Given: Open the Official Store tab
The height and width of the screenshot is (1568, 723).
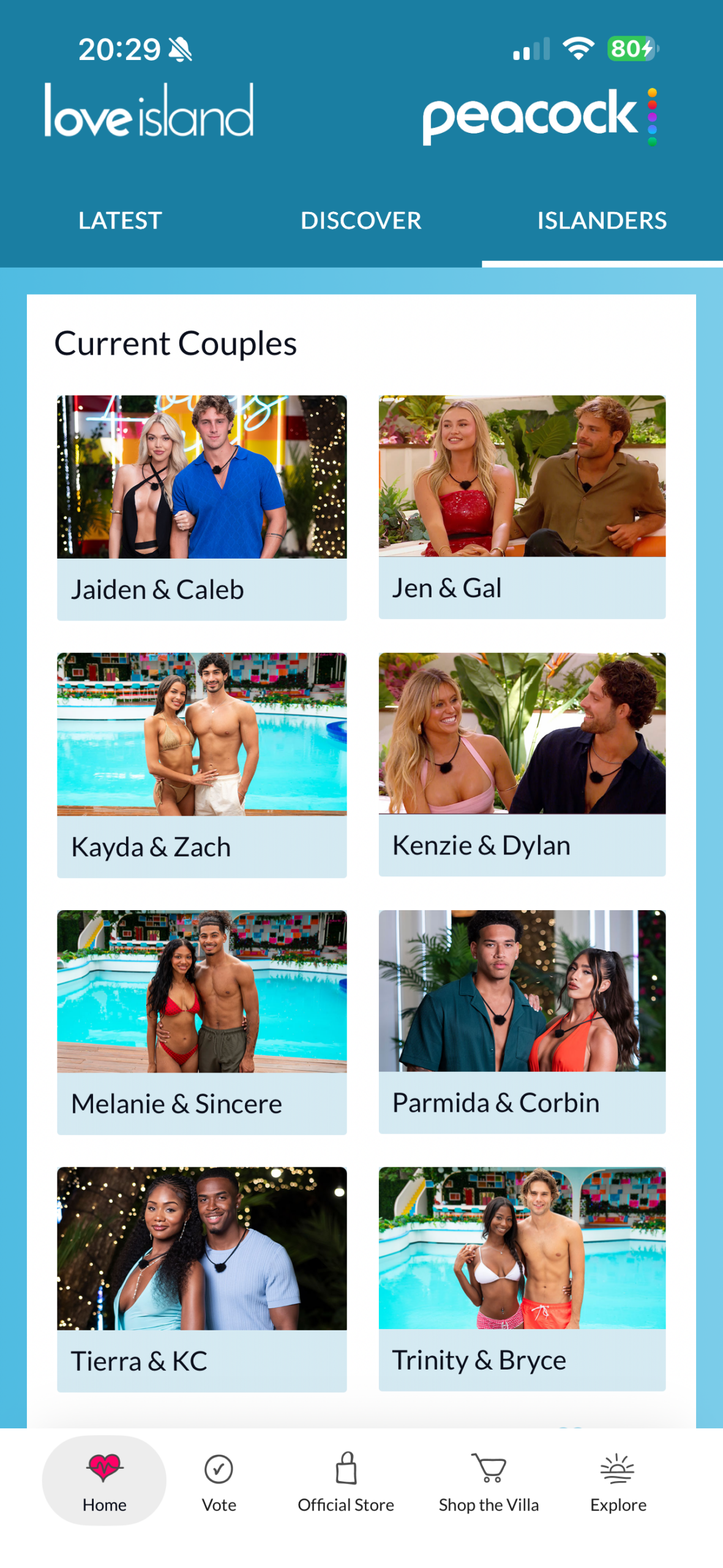Looking at the screenshot, I should tap(346, 1480).
